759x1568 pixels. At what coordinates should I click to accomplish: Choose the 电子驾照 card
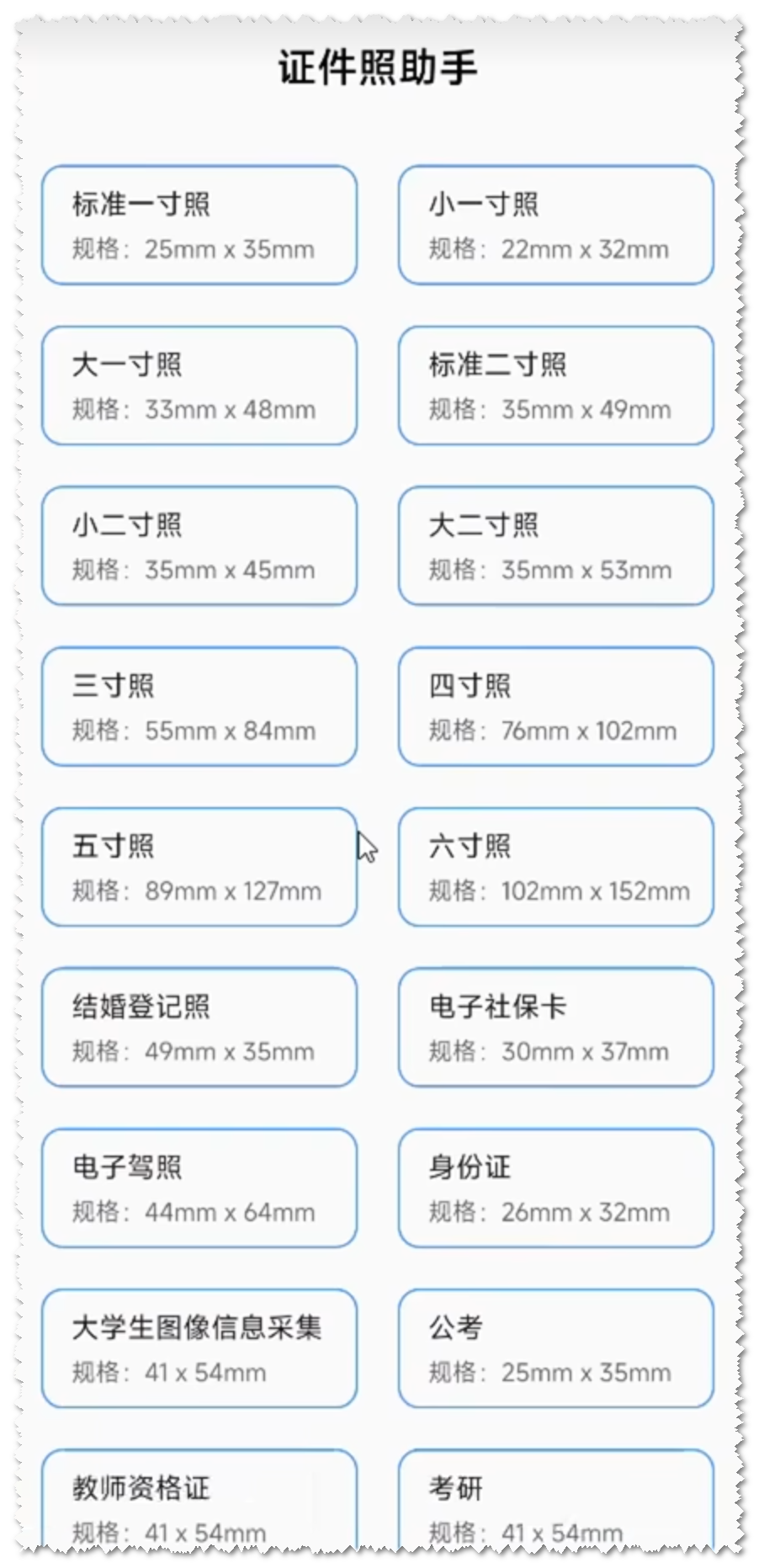click(199, 1188)
